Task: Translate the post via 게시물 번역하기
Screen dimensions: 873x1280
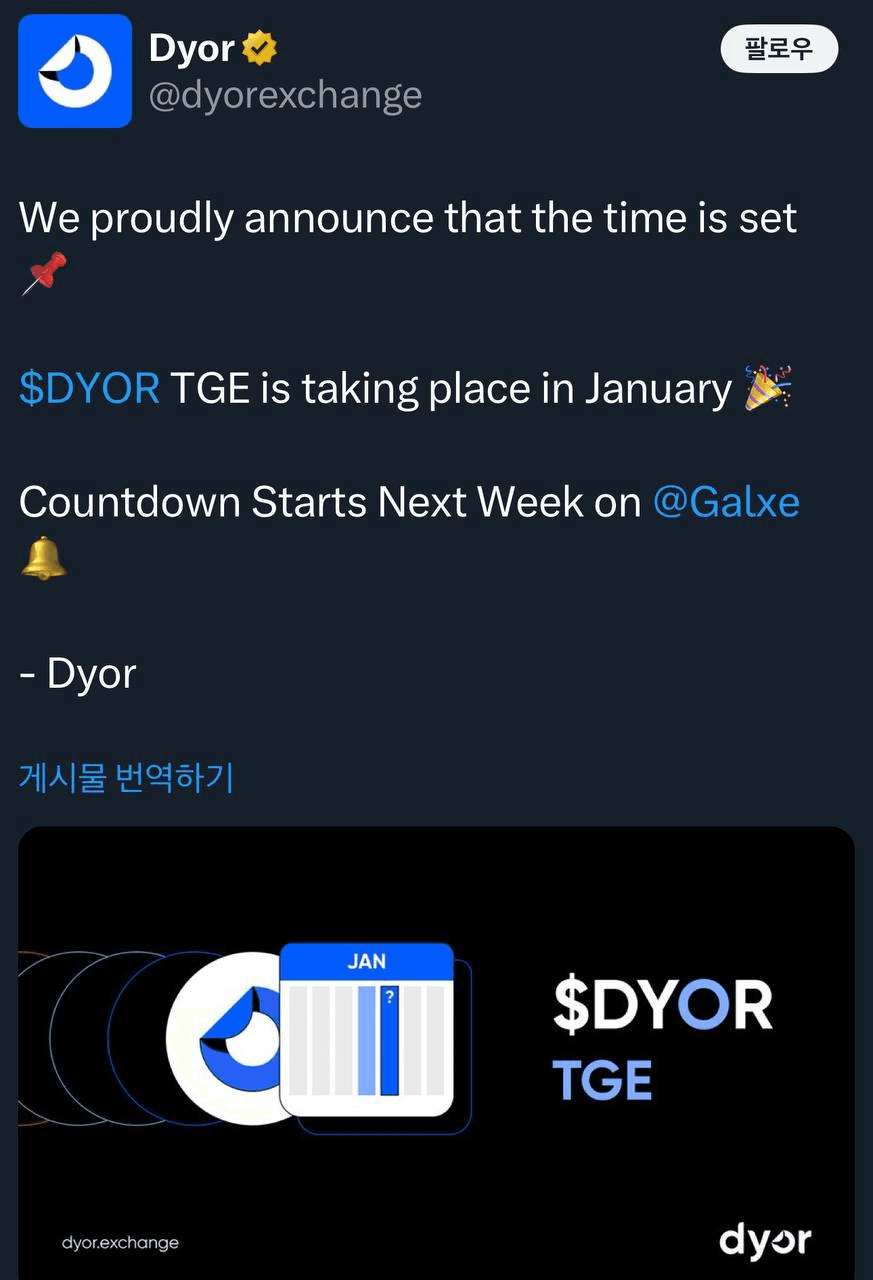Action: click(126, 777)
